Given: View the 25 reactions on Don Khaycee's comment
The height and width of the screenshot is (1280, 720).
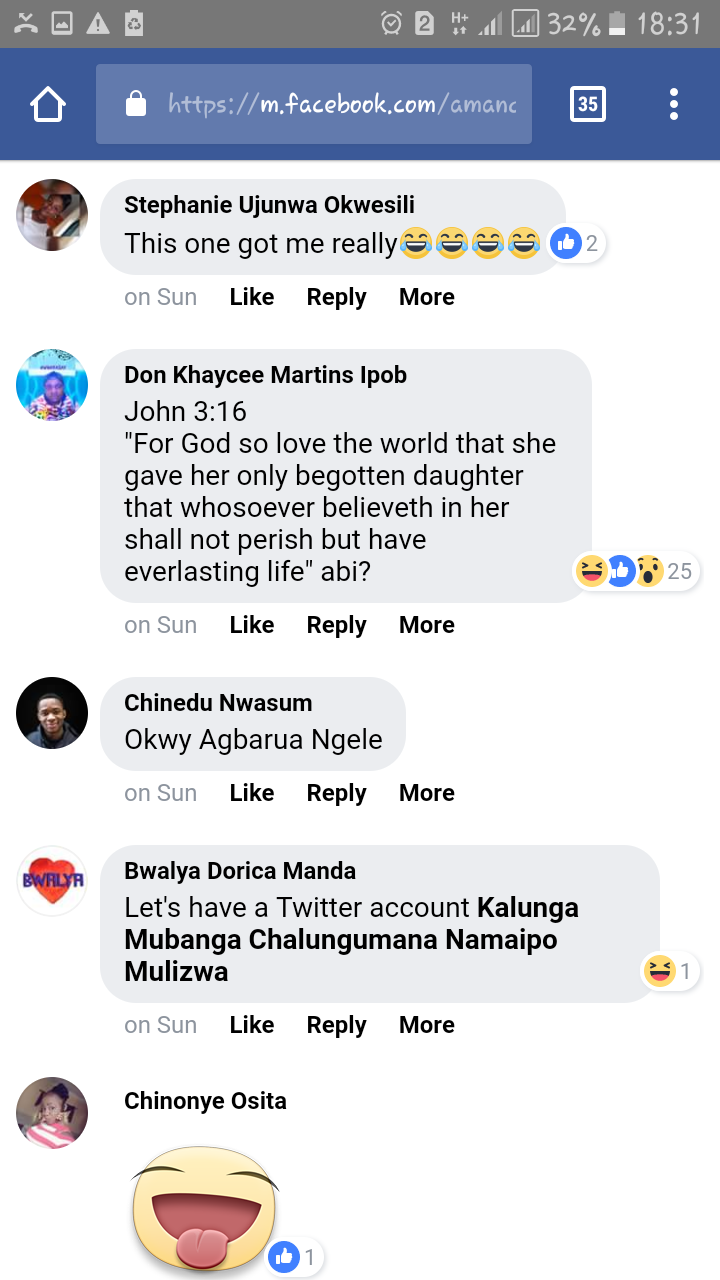Looking at the screenshot, I should tap(635, 571).
